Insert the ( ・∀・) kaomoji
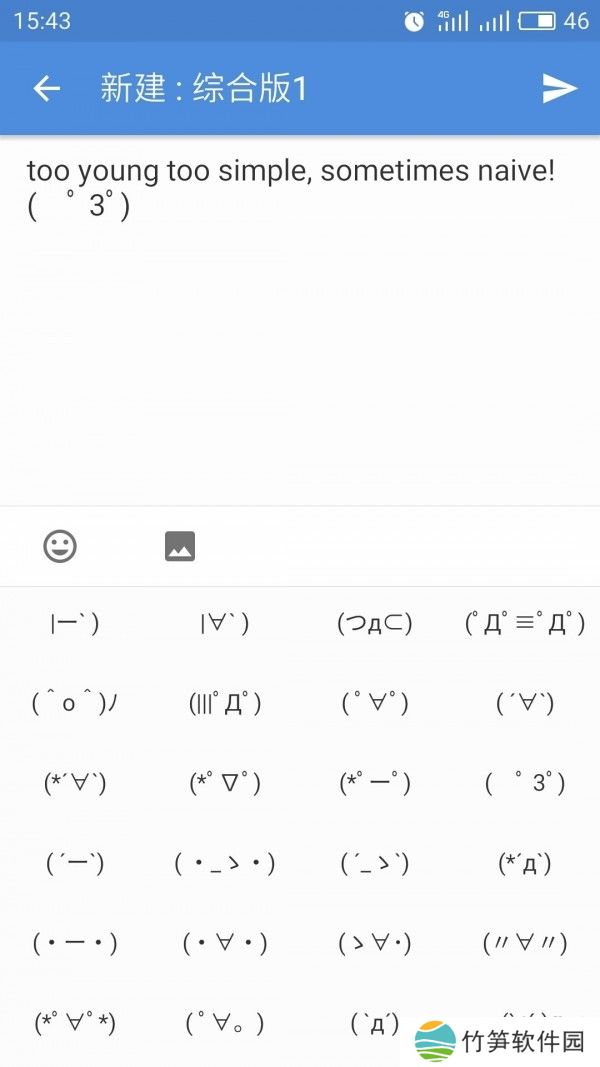The height and width of the screenshot is (1067, 600). 225,943
